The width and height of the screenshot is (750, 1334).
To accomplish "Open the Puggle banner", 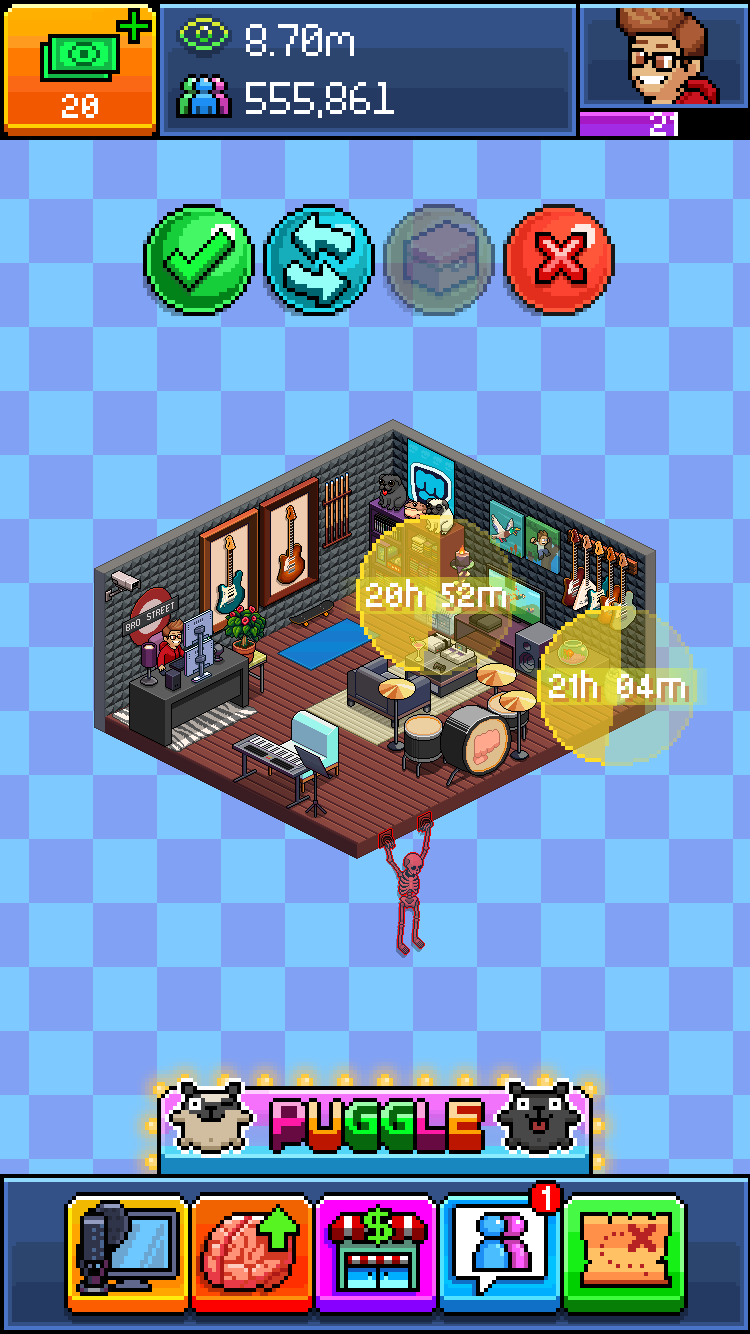I will coord(375,1125).
